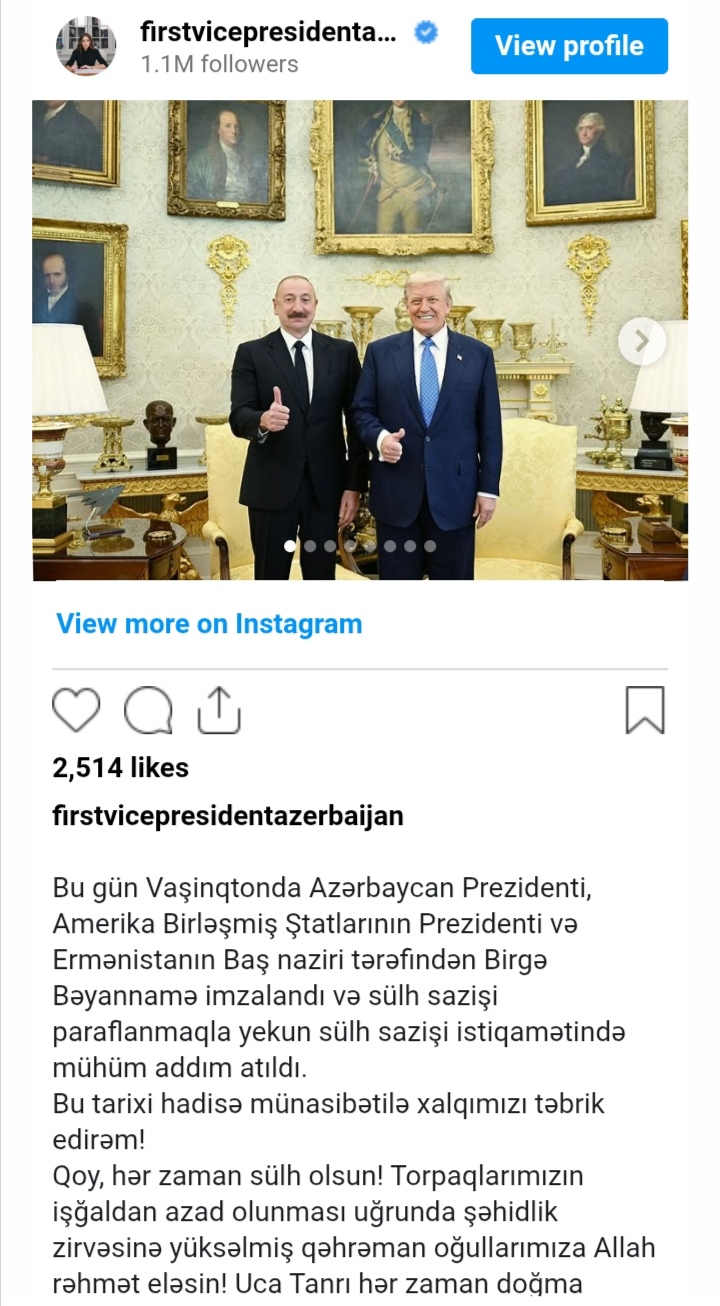Image resolution: width=720 pixels, height=1306 pixels.
Task: Open firstvicepresidentazerbaijan username in the header
Action: tap(269, 33)
